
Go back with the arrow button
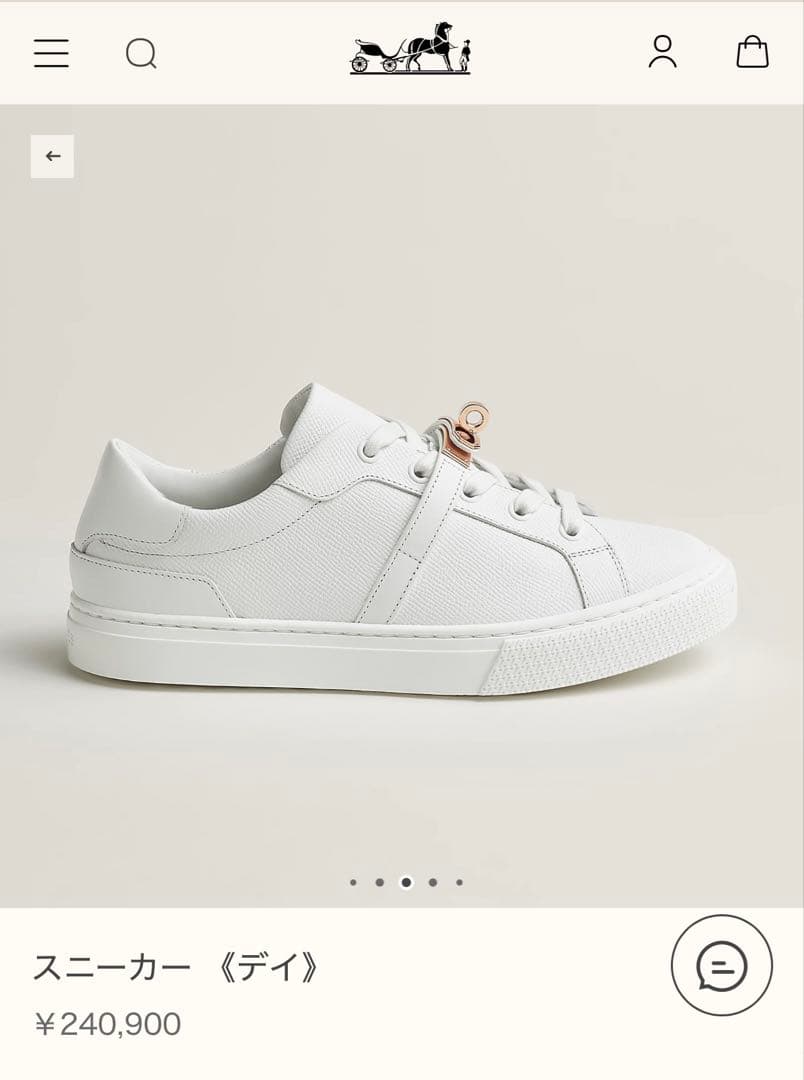[x=53, y=156]
